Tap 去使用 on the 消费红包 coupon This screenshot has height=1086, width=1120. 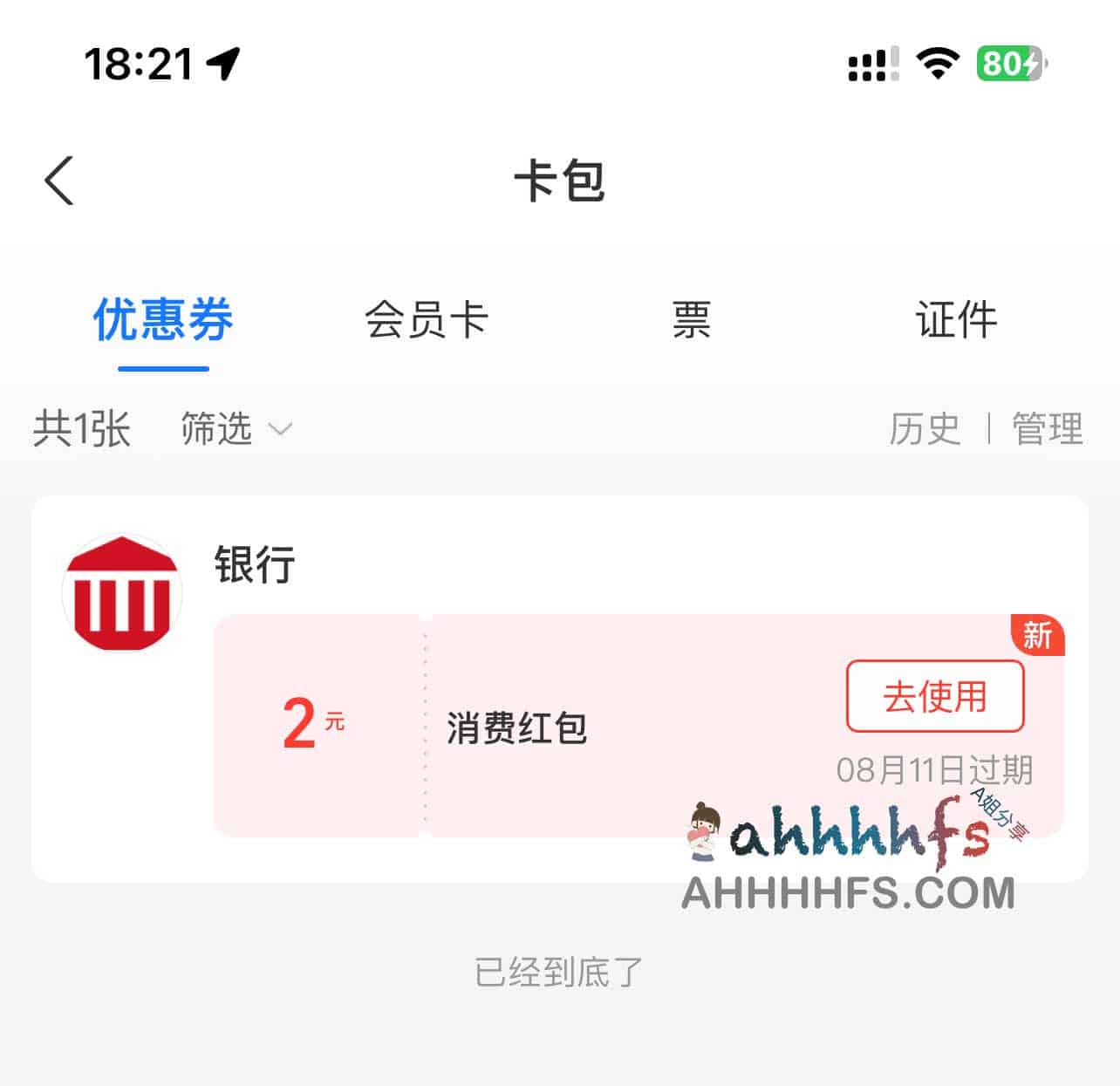pyautogui.click(x=934, y=696)
